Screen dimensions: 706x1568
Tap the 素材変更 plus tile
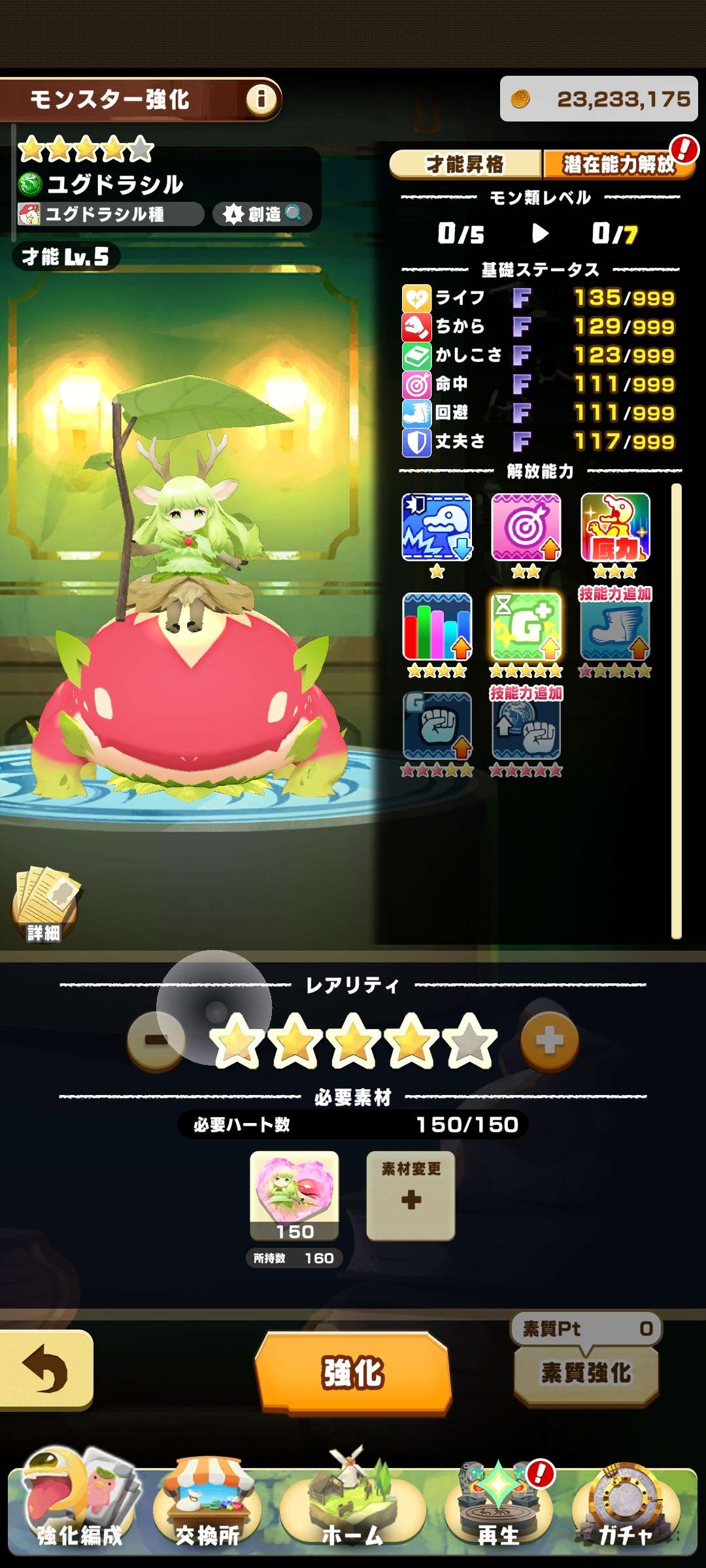click(411, 1195)
